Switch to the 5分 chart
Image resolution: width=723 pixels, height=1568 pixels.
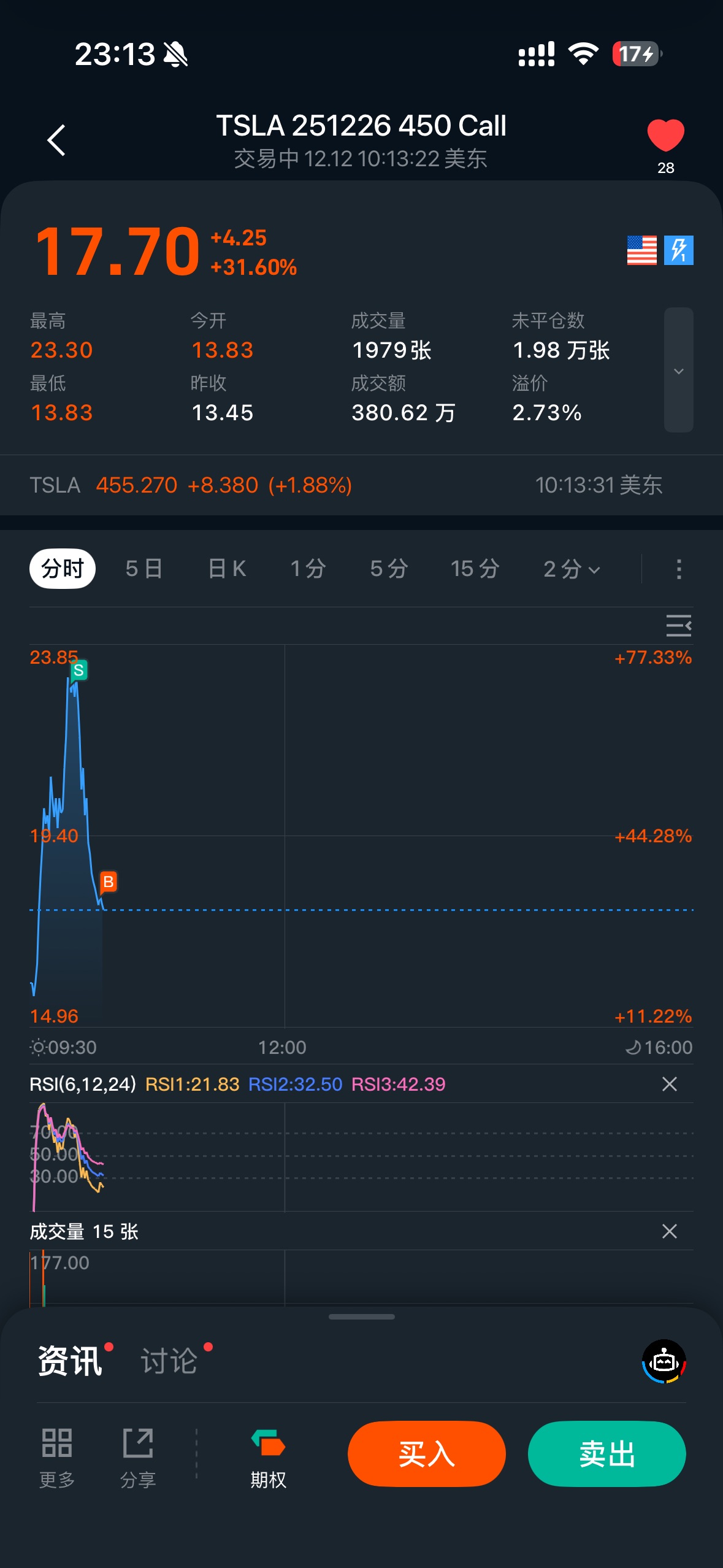coord(389,569)
